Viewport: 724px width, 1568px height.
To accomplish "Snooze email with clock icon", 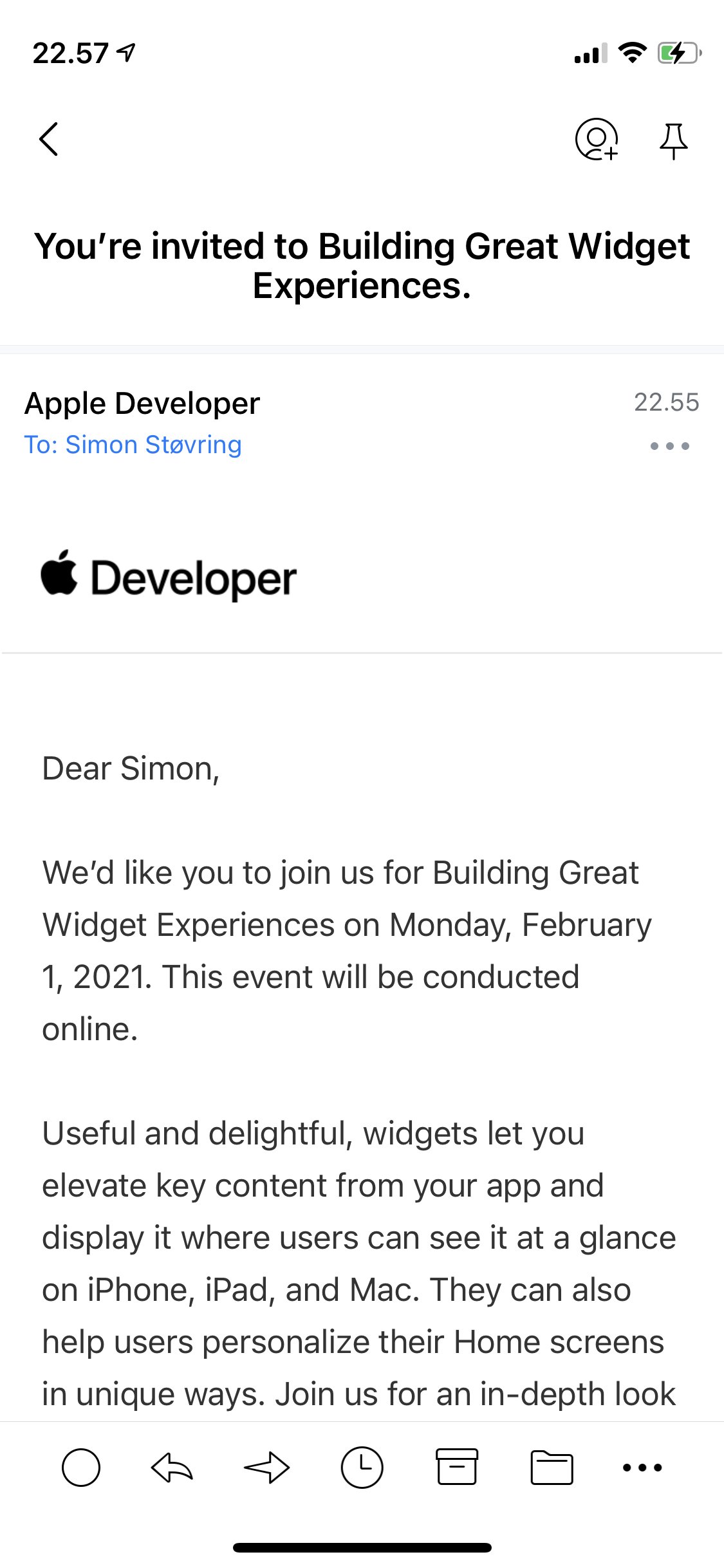I will click(362, 1468).
